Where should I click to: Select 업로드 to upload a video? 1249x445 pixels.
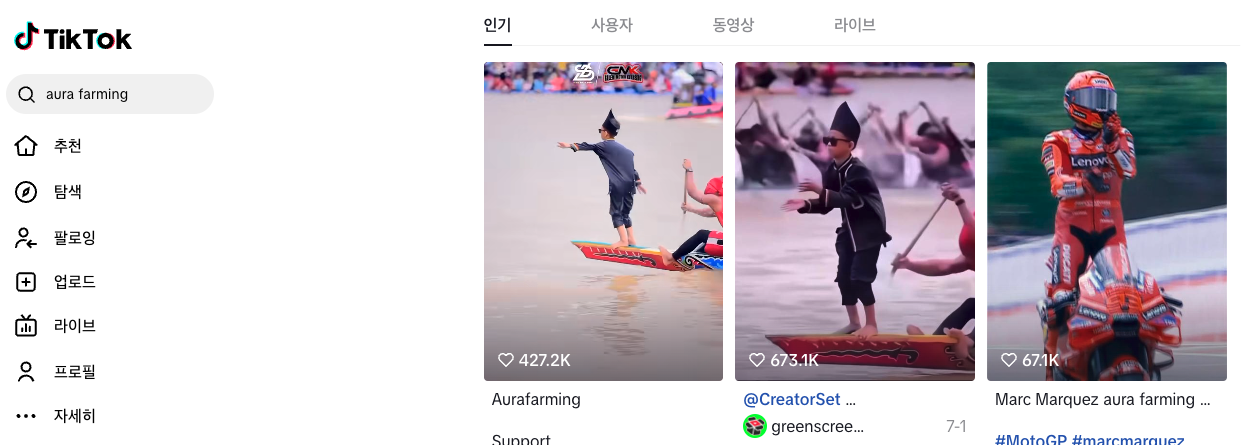[x=73, y=282]
